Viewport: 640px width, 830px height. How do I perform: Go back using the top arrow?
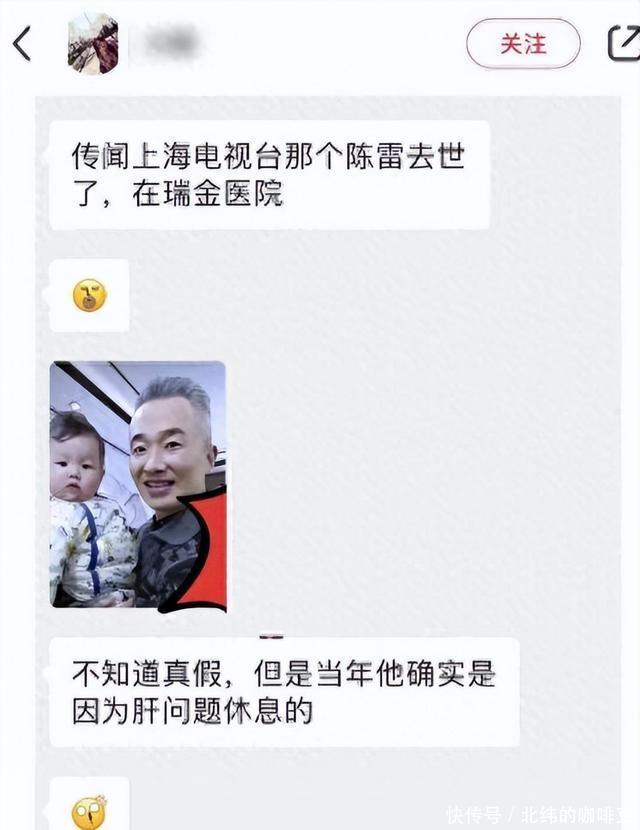tap(22, 44)
